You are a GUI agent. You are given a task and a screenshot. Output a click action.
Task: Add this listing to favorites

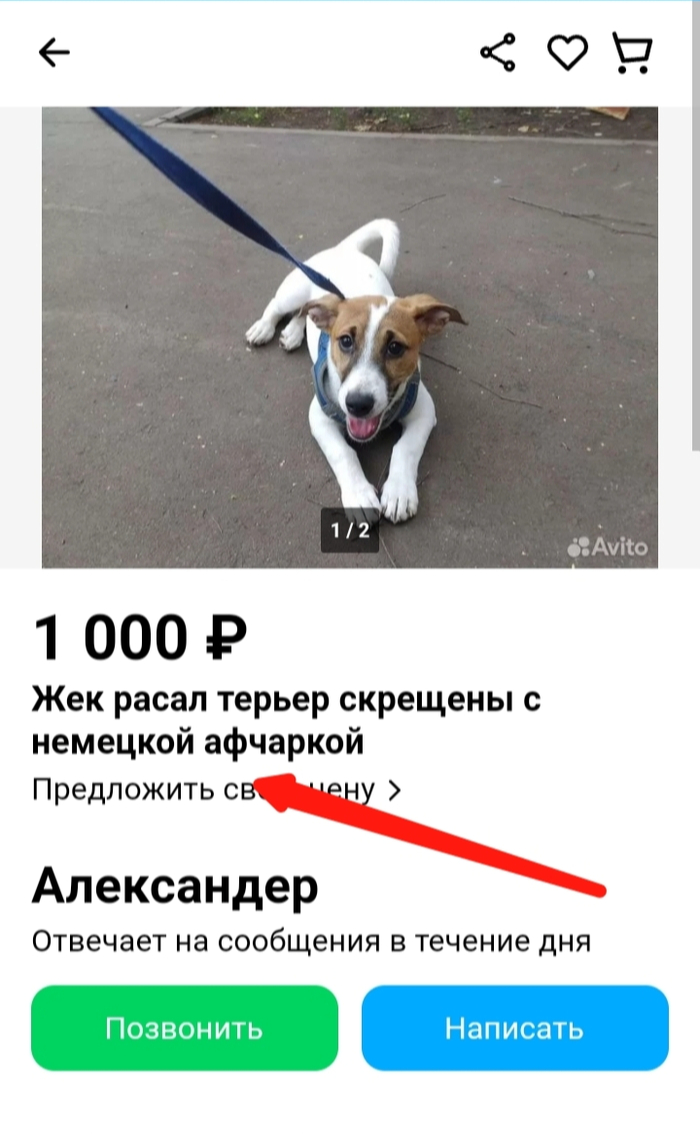pos(566,53)
